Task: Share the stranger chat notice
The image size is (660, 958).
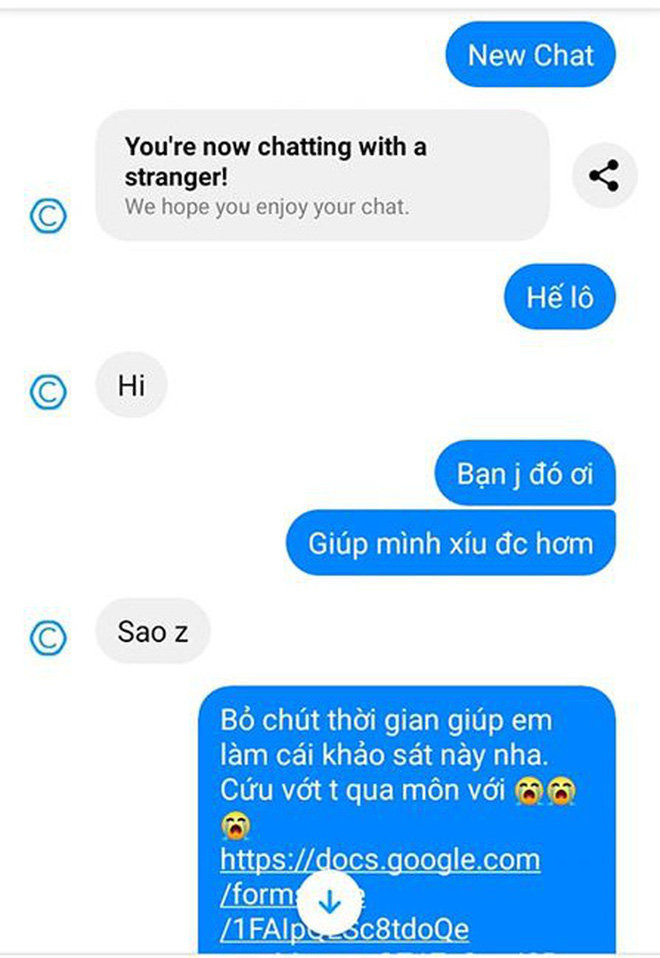Action: 604,176
